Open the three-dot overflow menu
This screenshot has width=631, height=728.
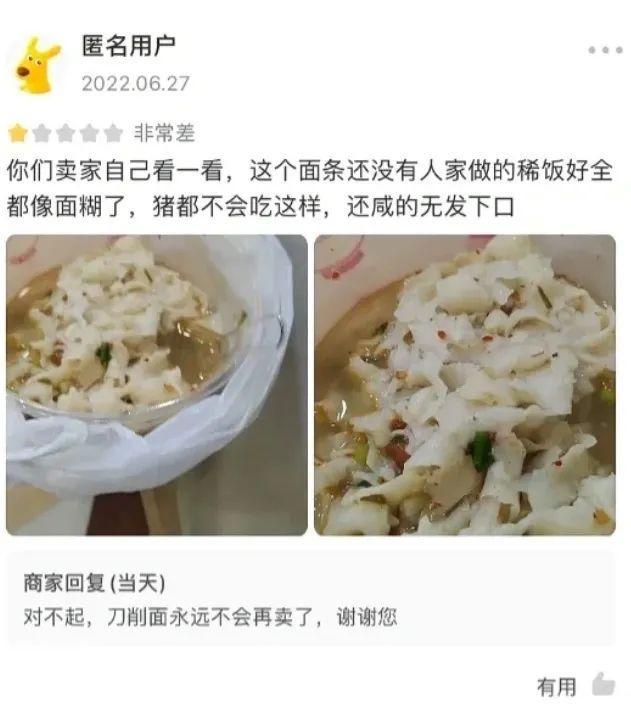coord(604,50)
